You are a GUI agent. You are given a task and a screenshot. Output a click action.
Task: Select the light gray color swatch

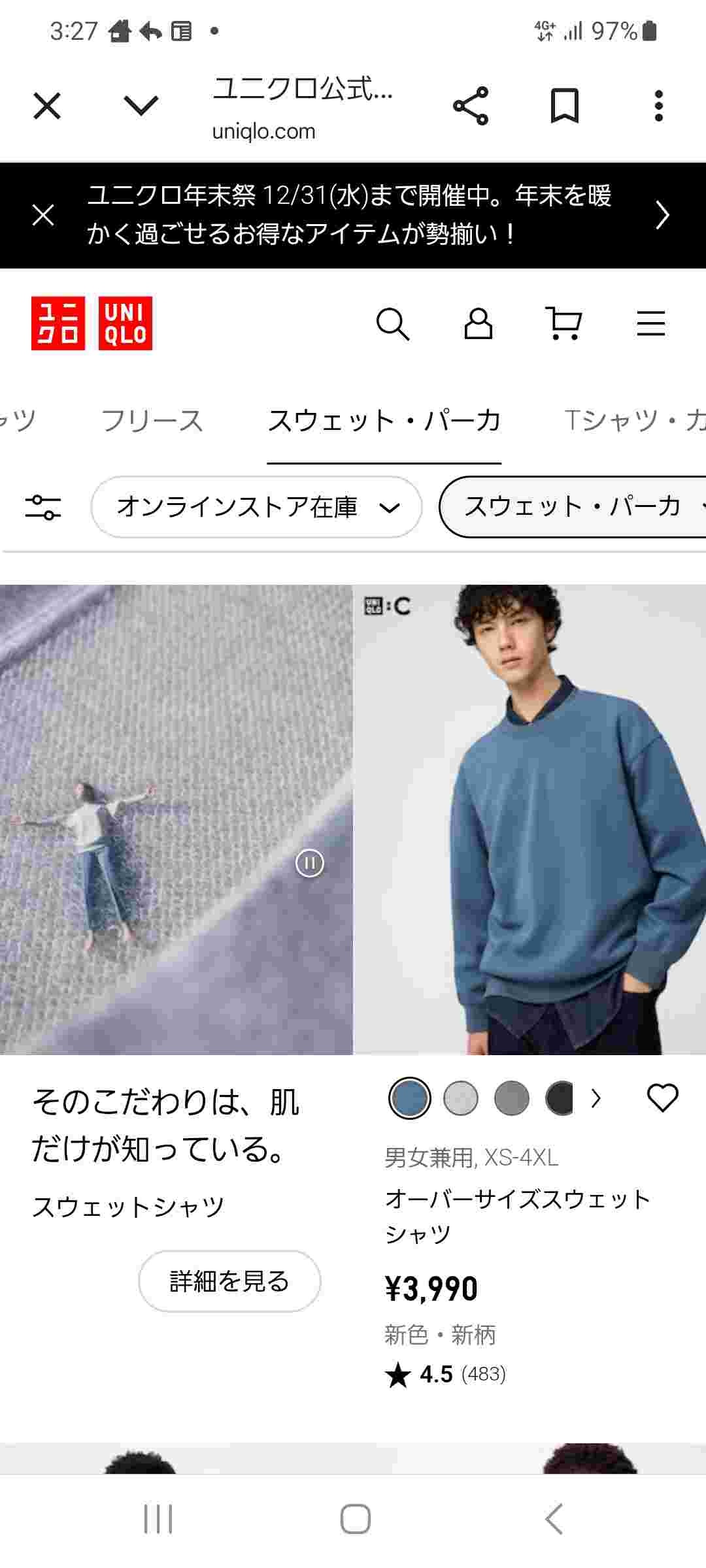point(461,1098)
